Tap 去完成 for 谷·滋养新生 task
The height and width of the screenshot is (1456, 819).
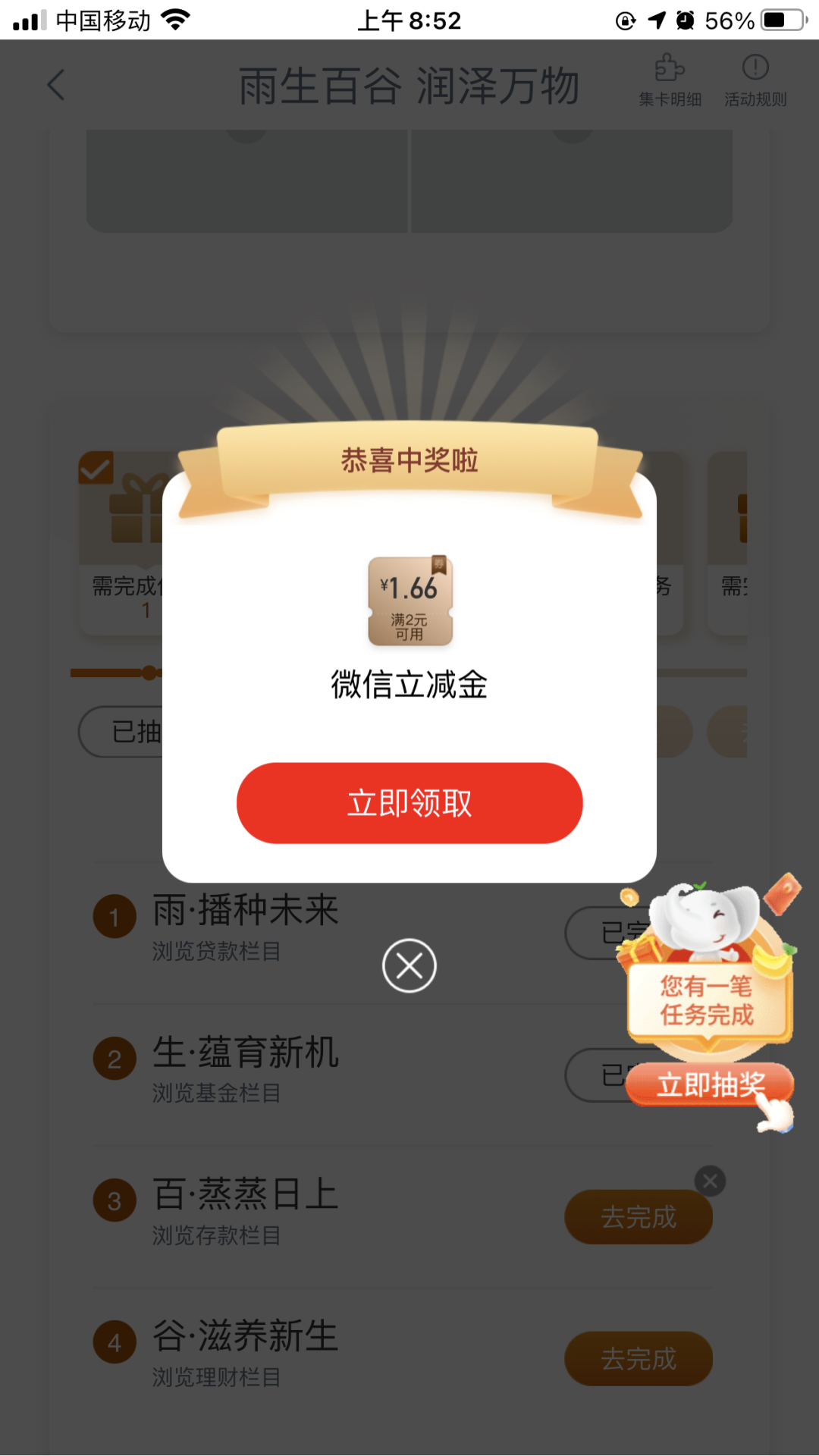pos(639,1359)
